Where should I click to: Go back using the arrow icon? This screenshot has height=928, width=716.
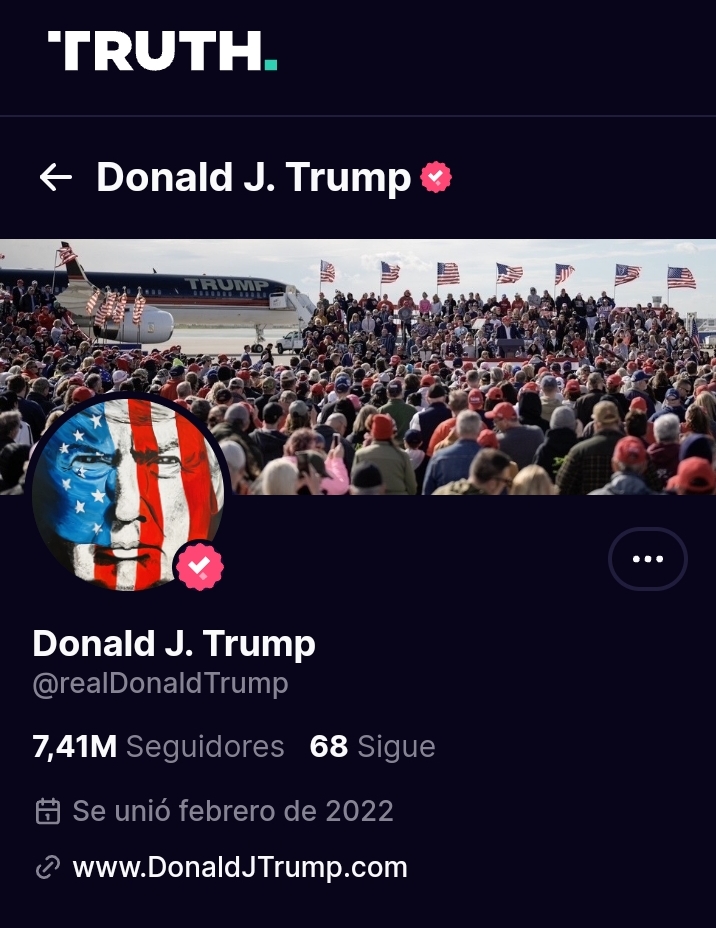point(56,178)
